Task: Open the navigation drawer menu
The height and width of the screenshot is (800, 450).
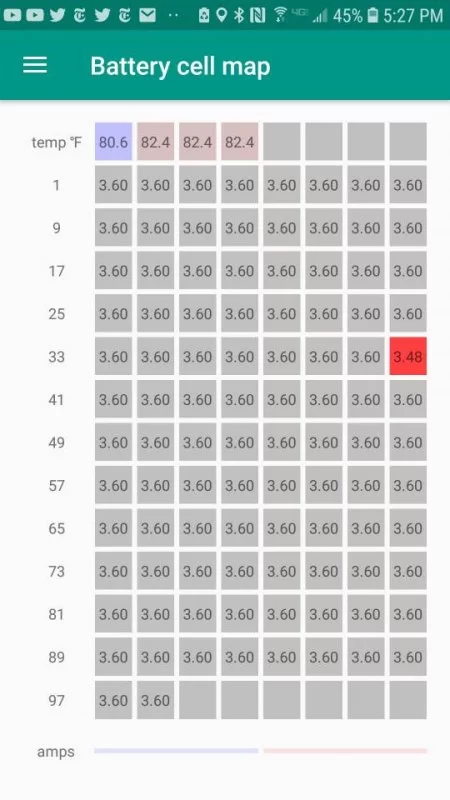Action: [35, 65]
